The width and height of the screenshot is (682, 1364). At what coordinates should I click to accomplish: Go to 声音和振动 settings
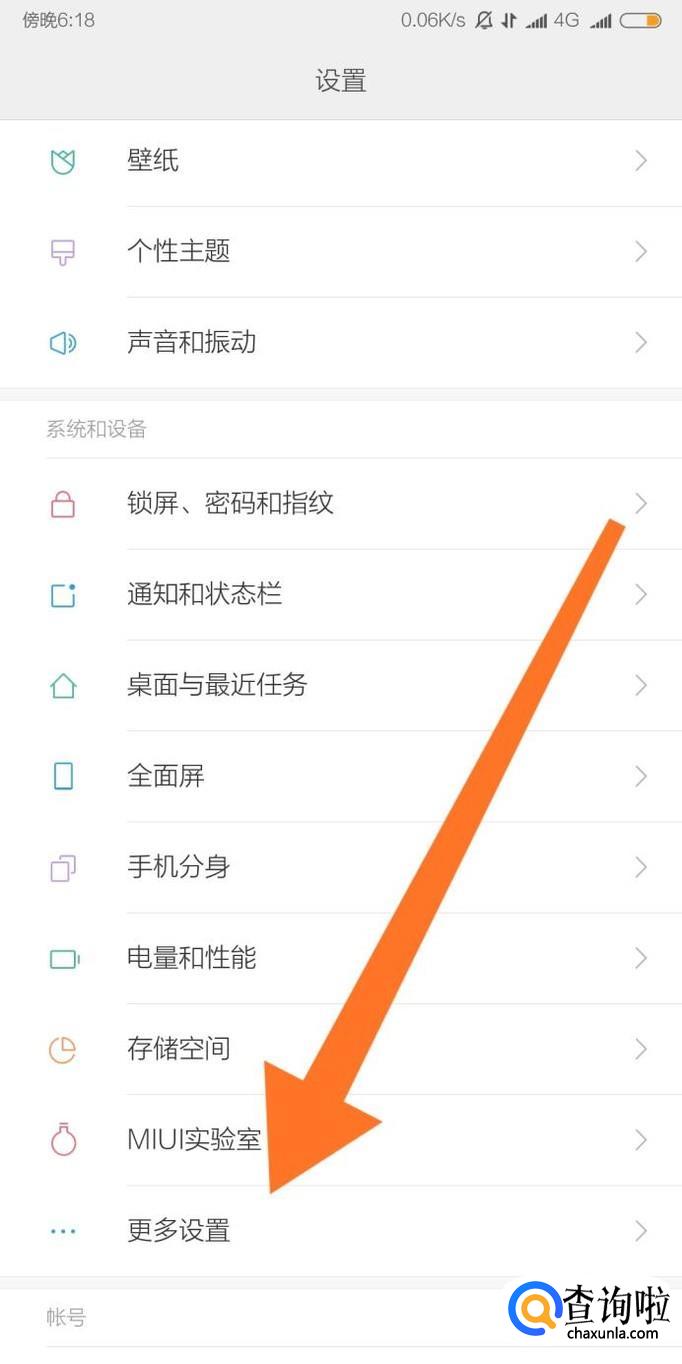click(x=192, y=342)
